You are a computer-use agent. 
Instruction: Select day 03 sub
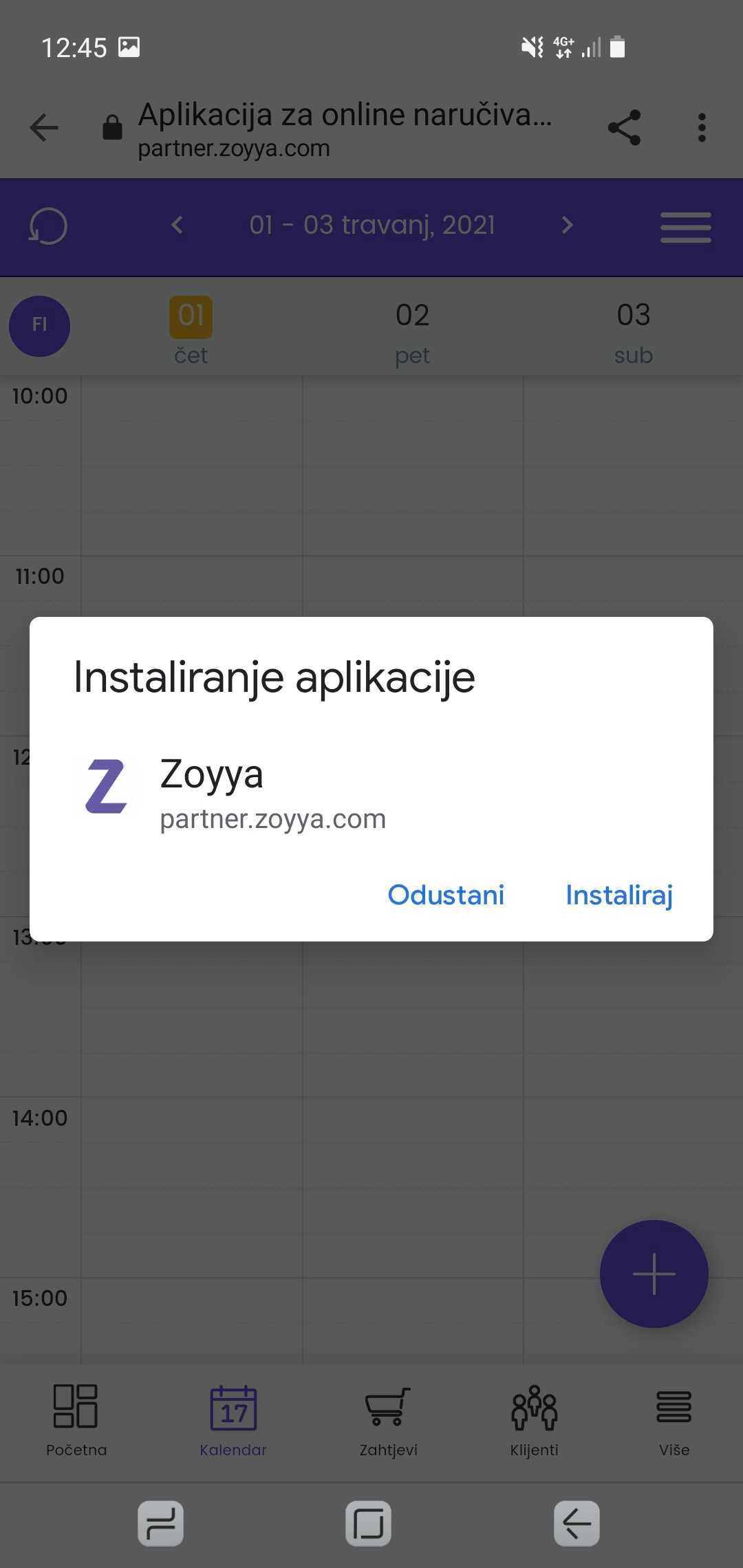tap(633, 334)
